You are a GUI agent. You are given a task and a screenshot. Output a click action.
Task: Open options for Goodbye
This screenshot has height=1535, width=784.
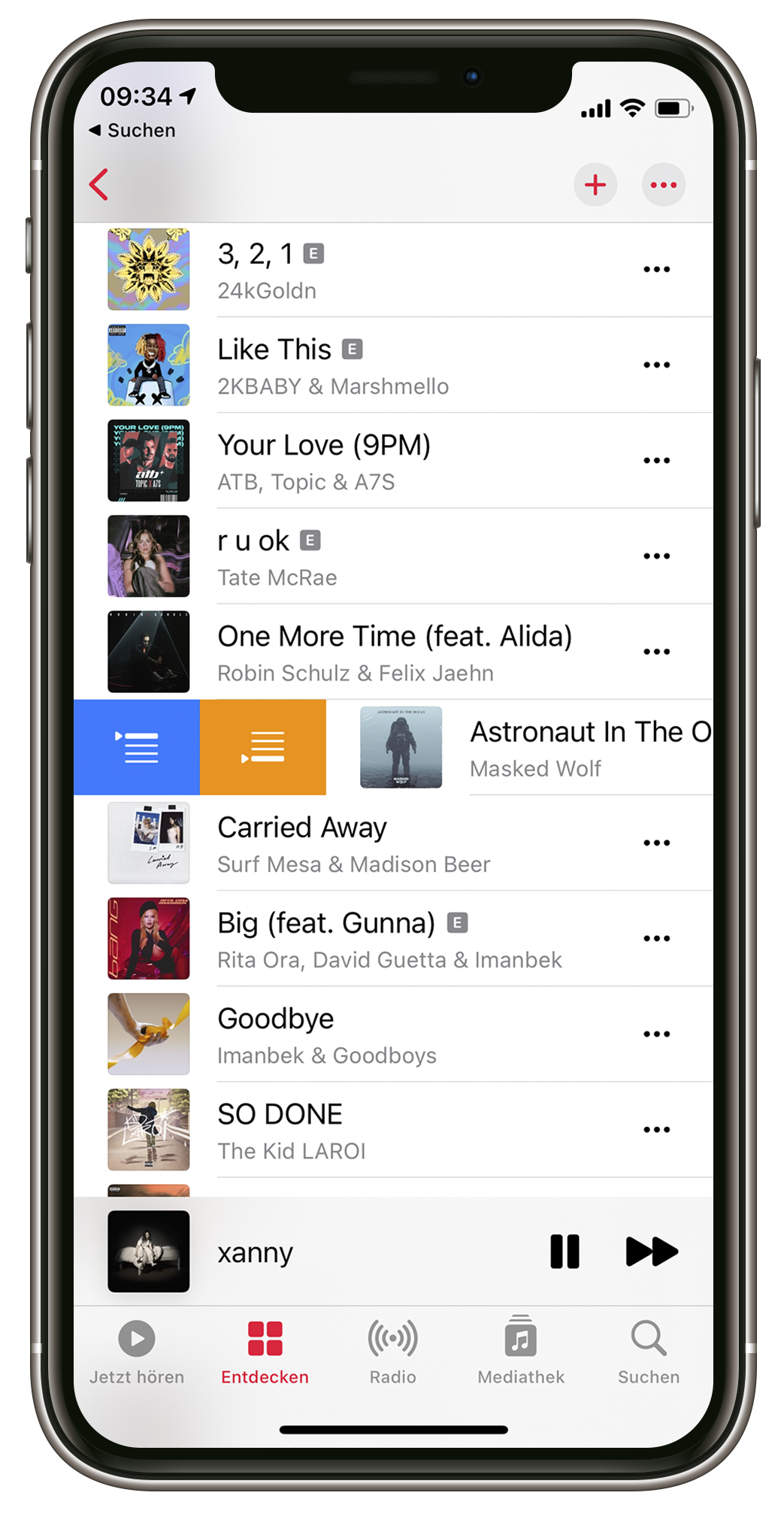pyautogui.click(x=656, y=1034)
